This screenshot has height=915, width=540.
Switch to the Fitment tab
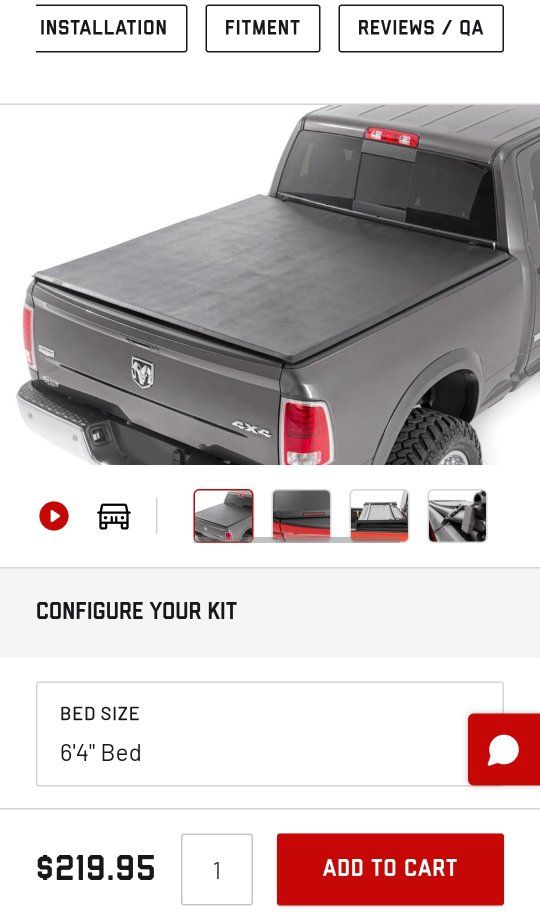[x=263, y=28]
